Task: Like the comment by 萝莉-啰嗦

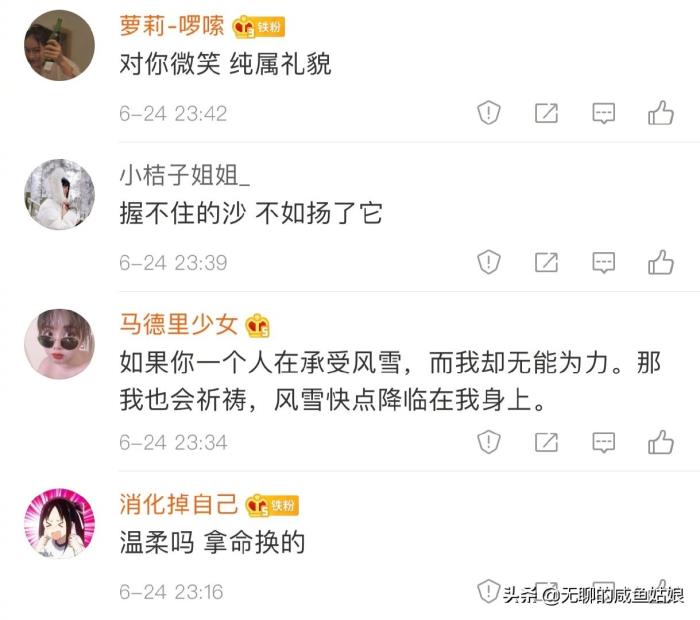Action: point(661,113)
